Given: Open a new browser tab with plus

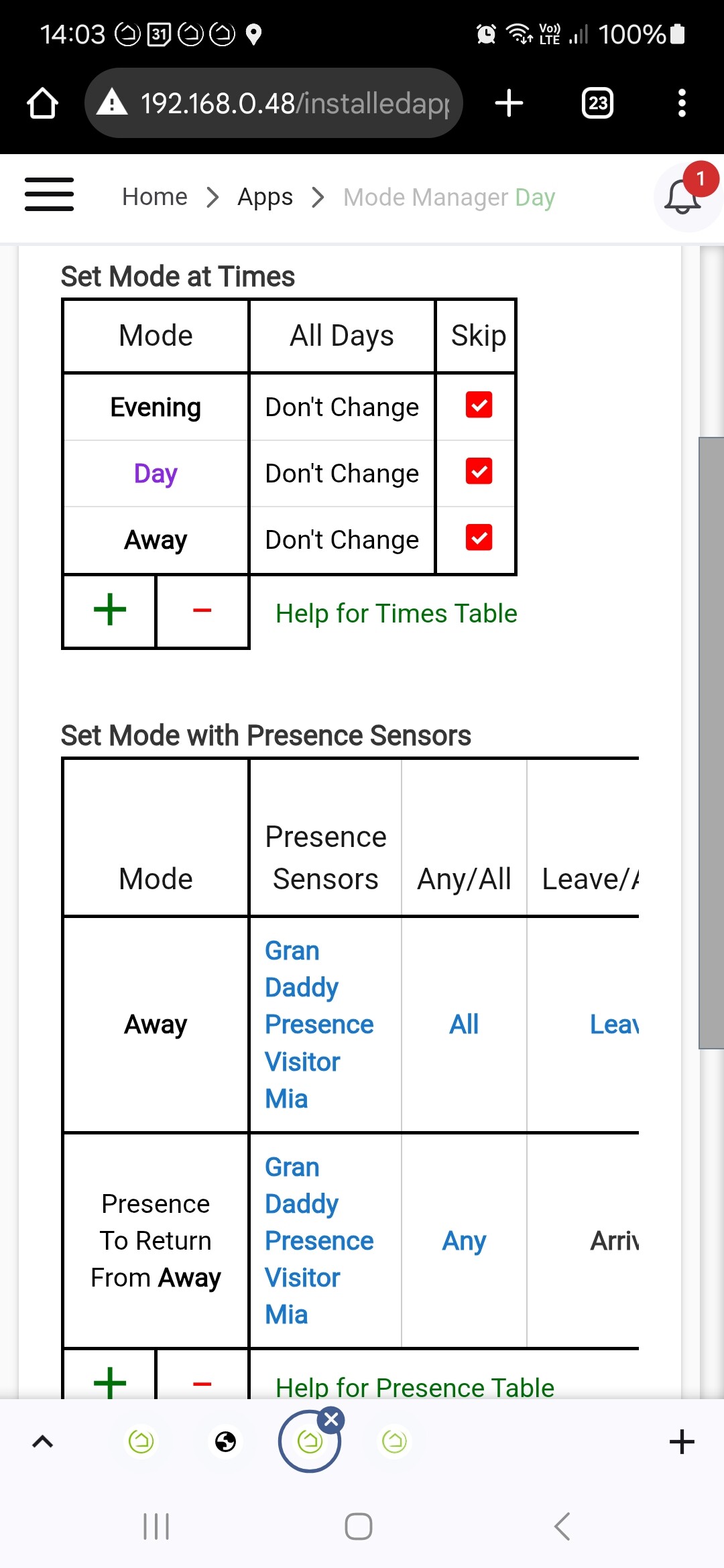Looking at the screenshot, I should pos(509,103).
